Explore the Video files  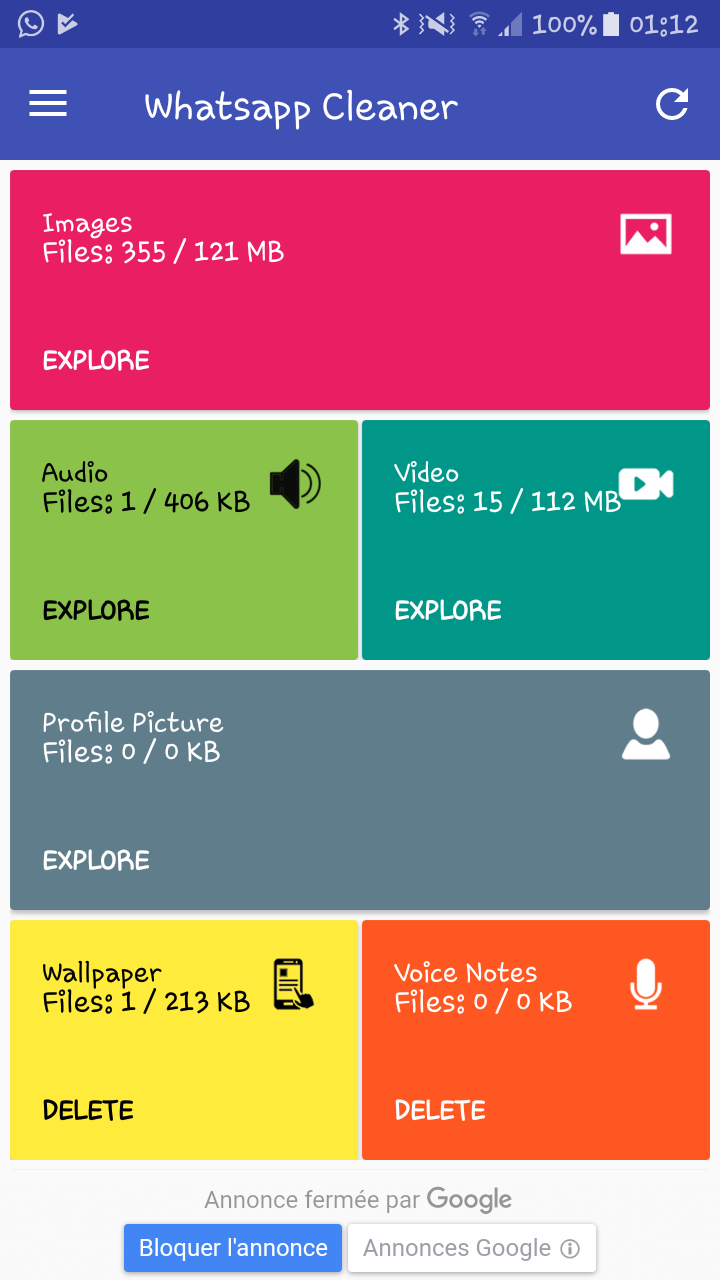coord(448,611)
